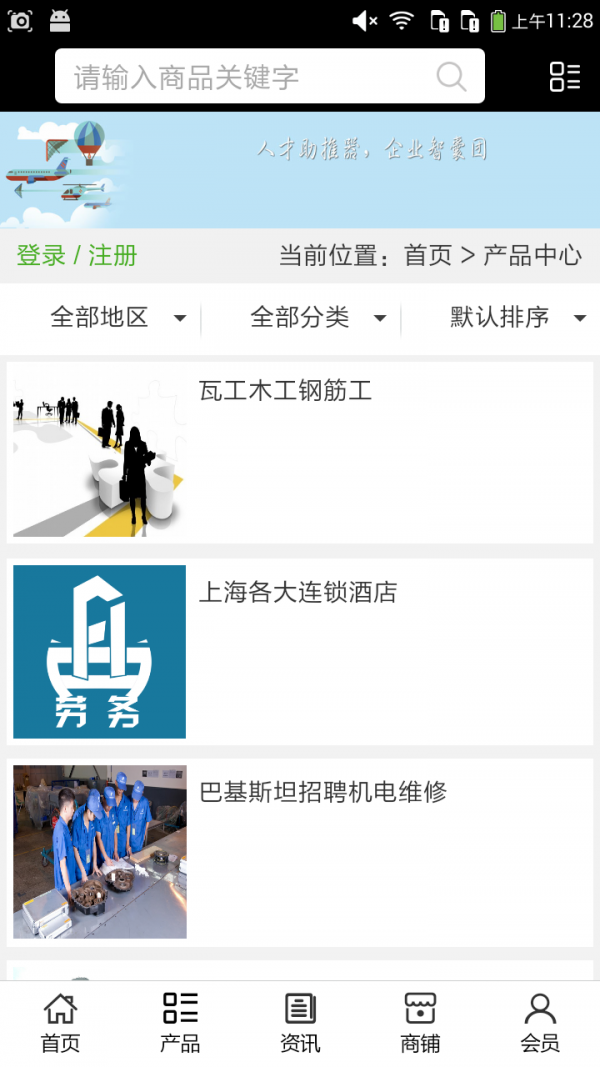Tap the top banner image
600x1067 pixels.
pyautogui.click(x=300, y=170)
